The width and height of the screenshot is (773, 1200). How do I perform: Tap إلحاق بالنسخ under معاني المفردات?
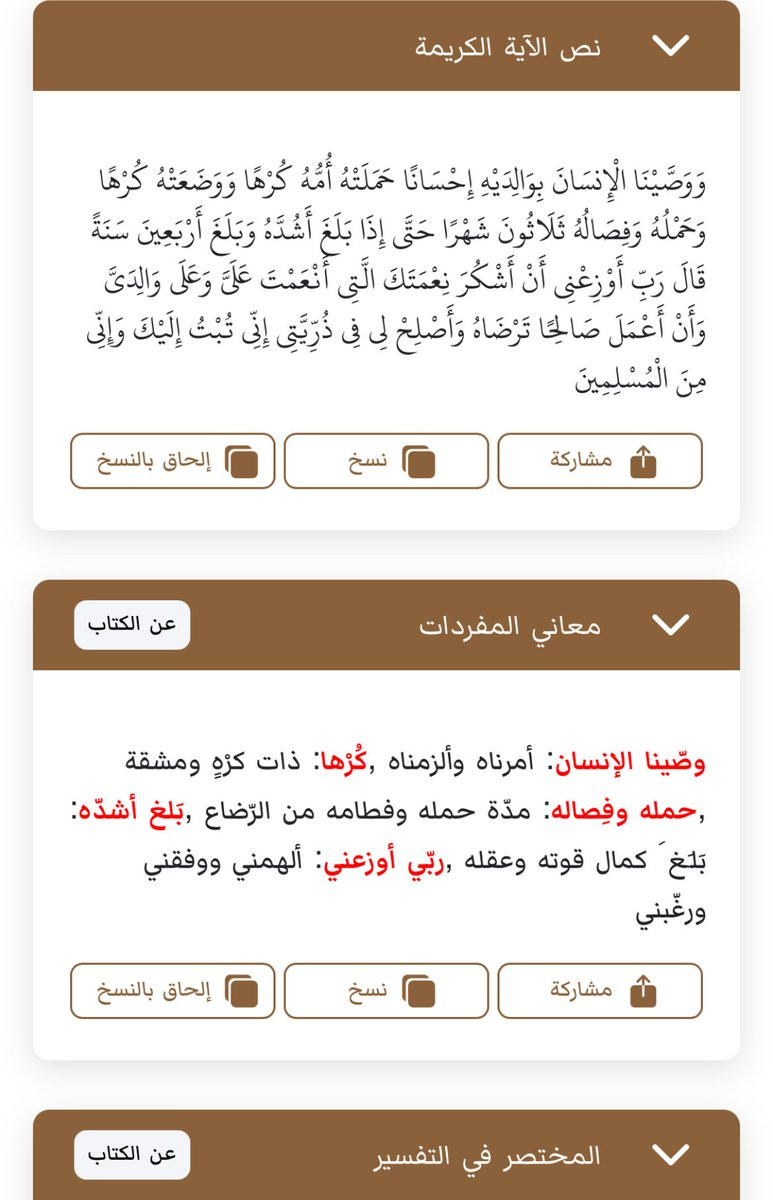coord(172,991)
